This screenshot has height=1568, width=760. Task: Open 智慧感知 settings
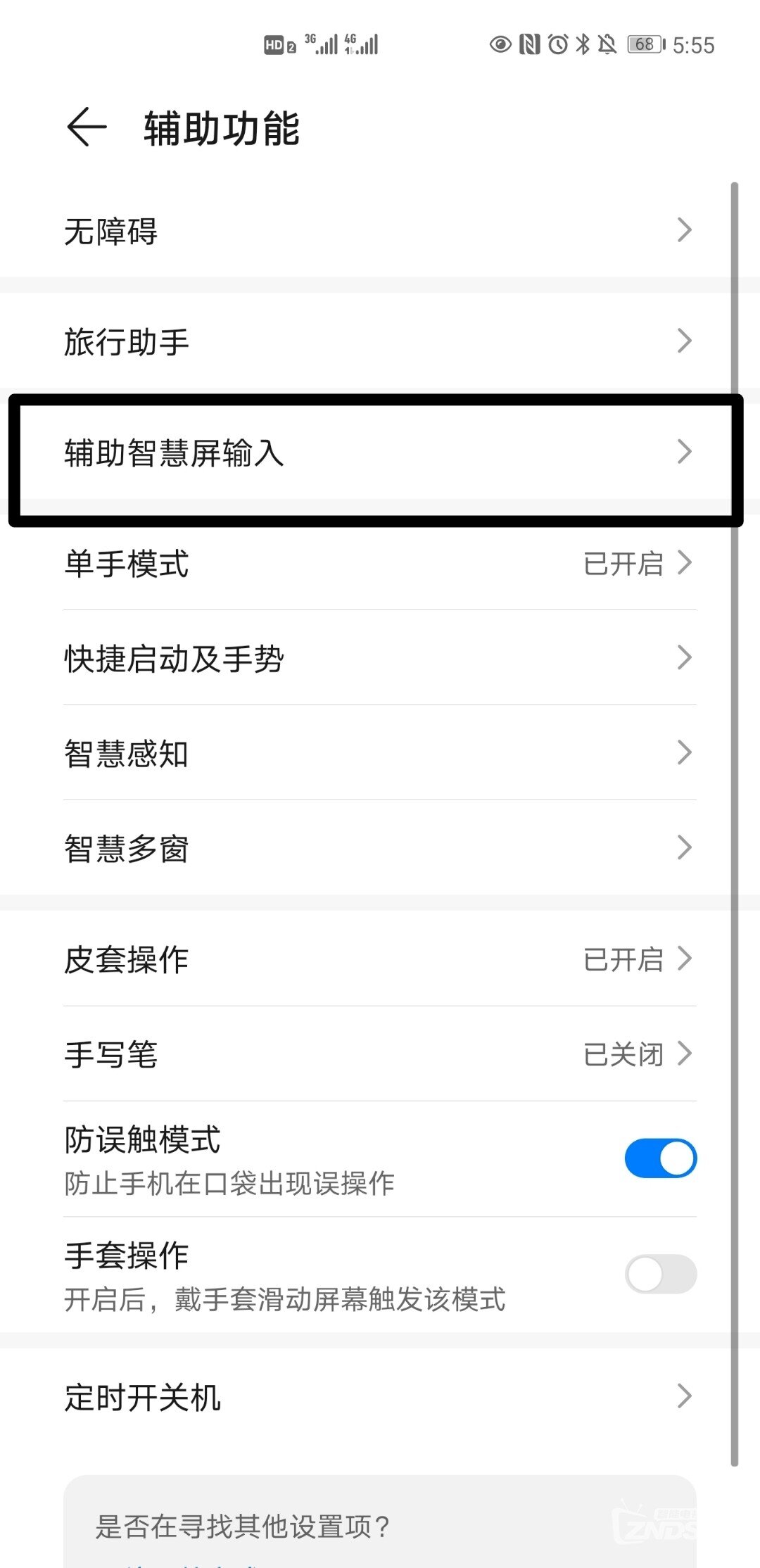380,754
